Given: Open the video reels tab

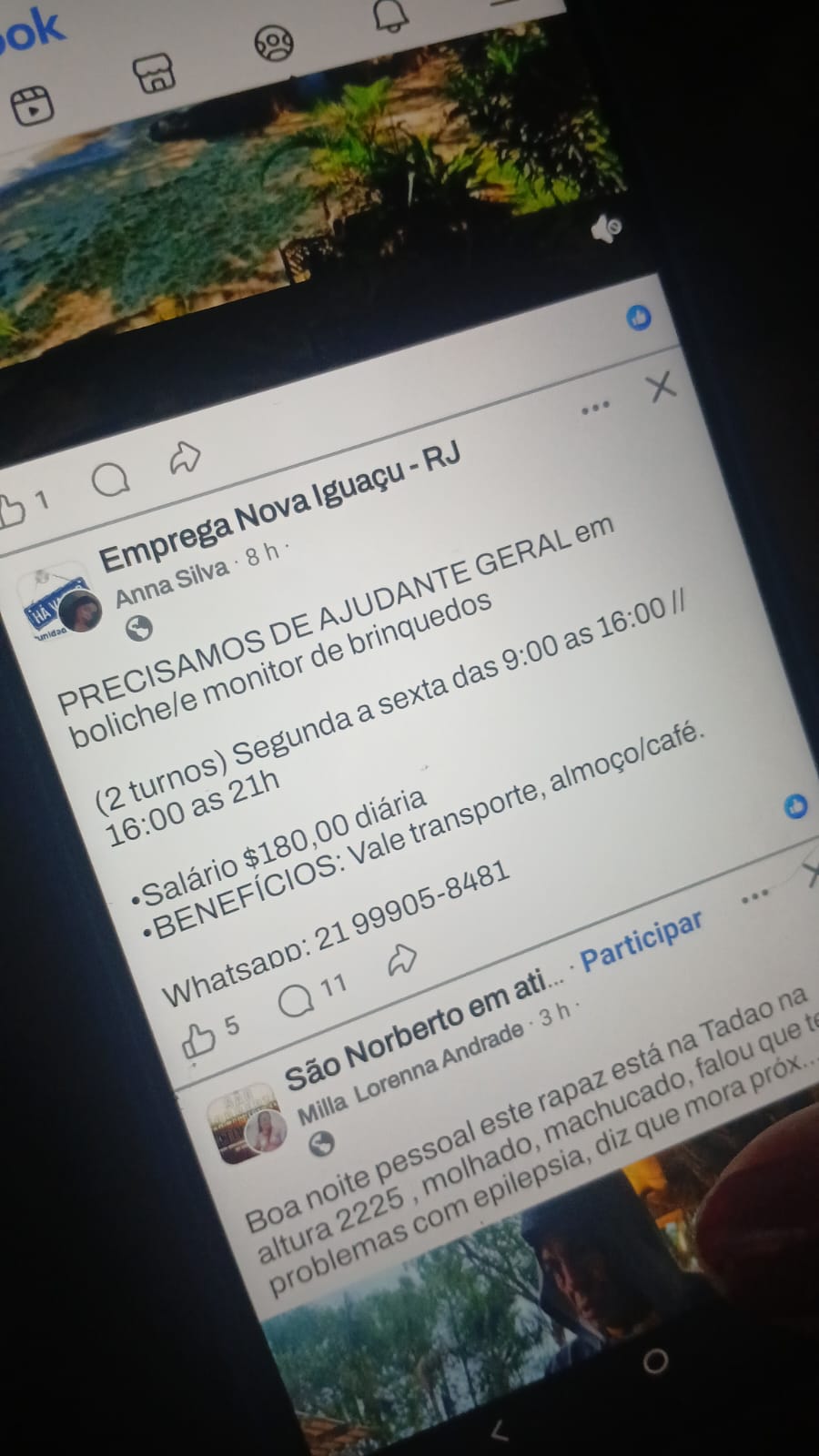Looking at the screenshot, I should pos(31,105).
